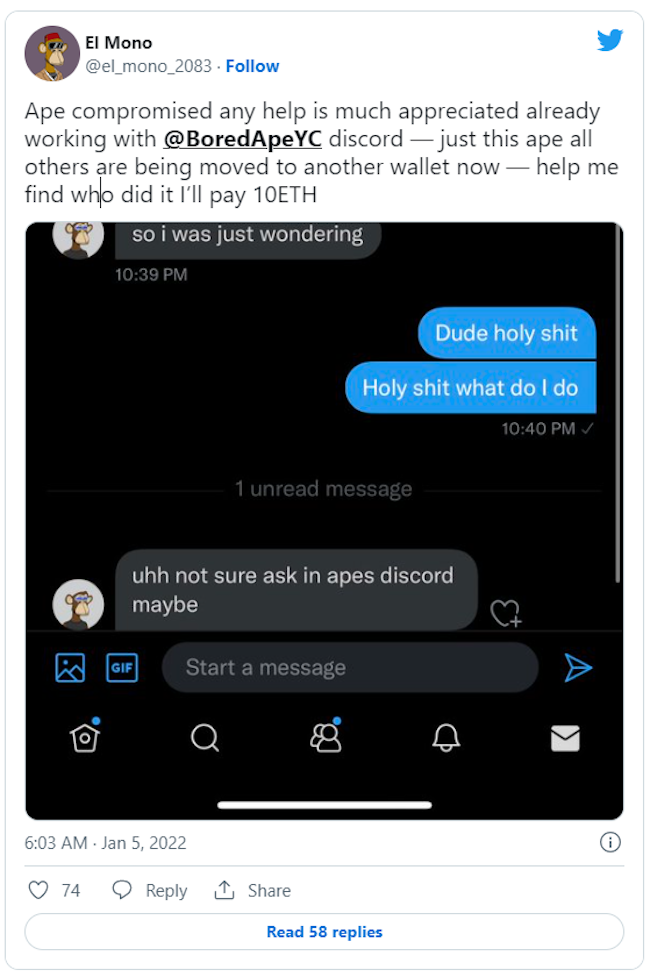
Task: Read 58 replies to the tweet
Action: pos(324,931)
